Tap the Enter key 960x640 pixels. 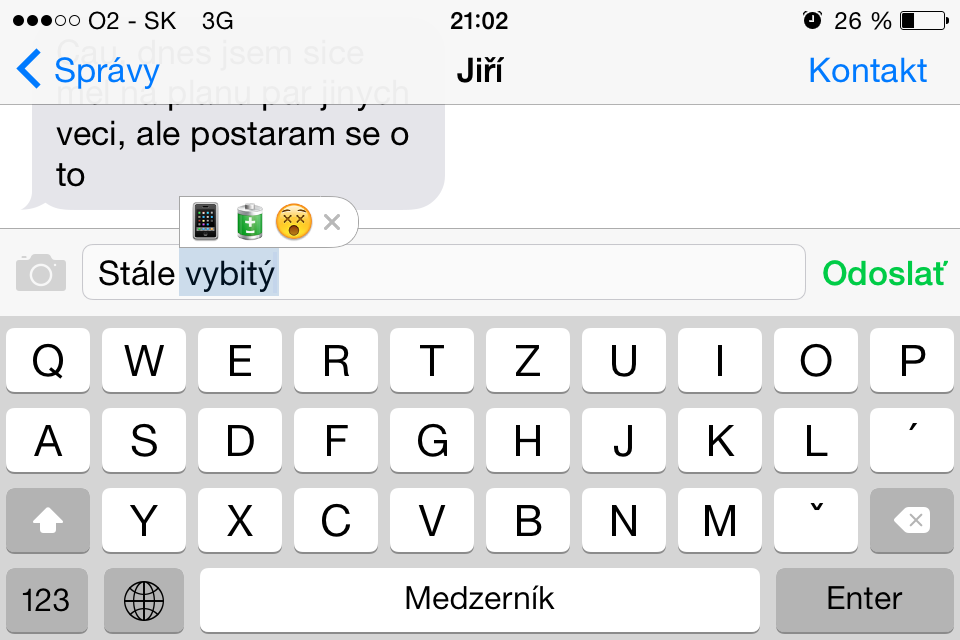[x=864, y=599]
